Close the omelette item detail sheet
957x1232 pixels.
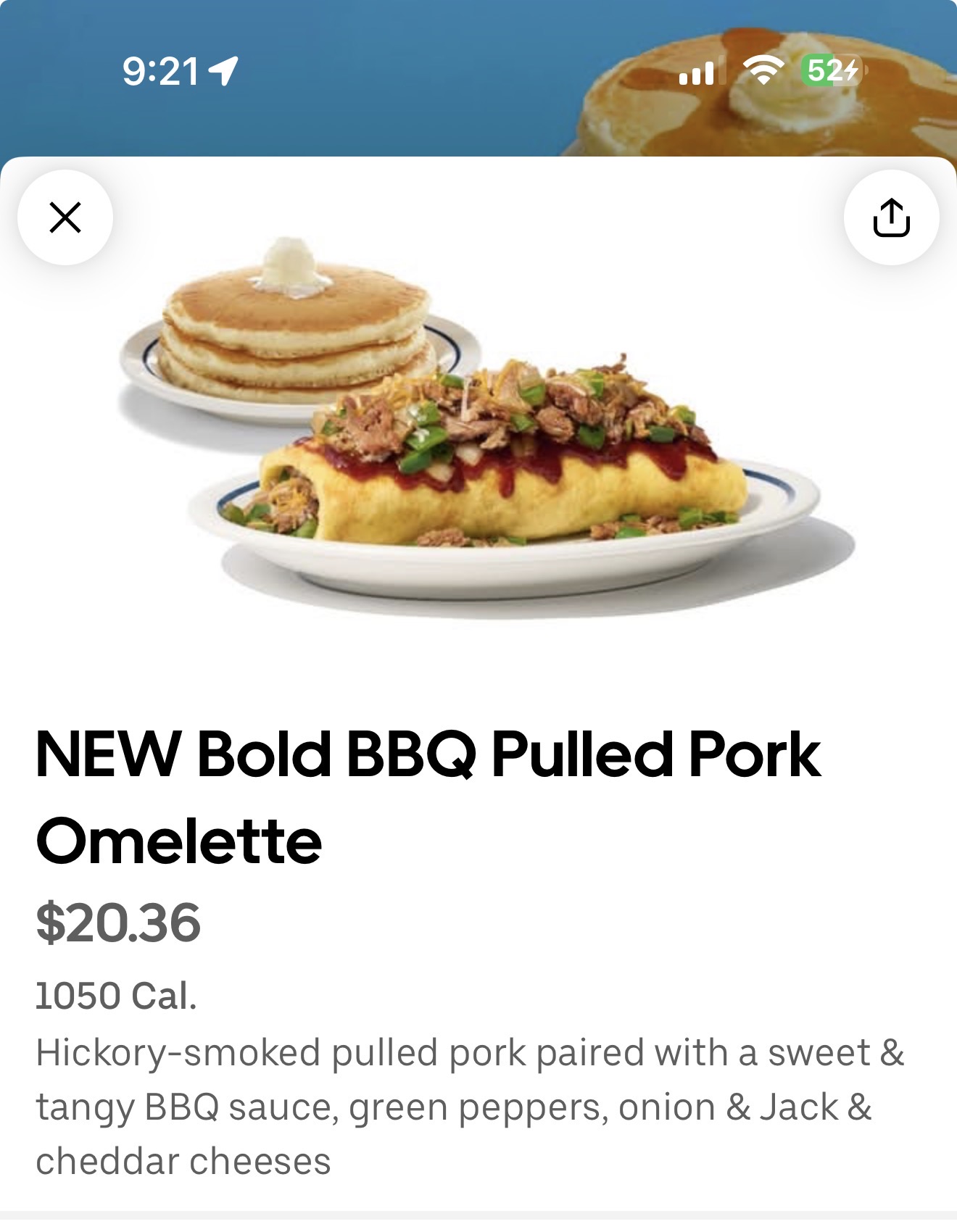tap(65, 217)
